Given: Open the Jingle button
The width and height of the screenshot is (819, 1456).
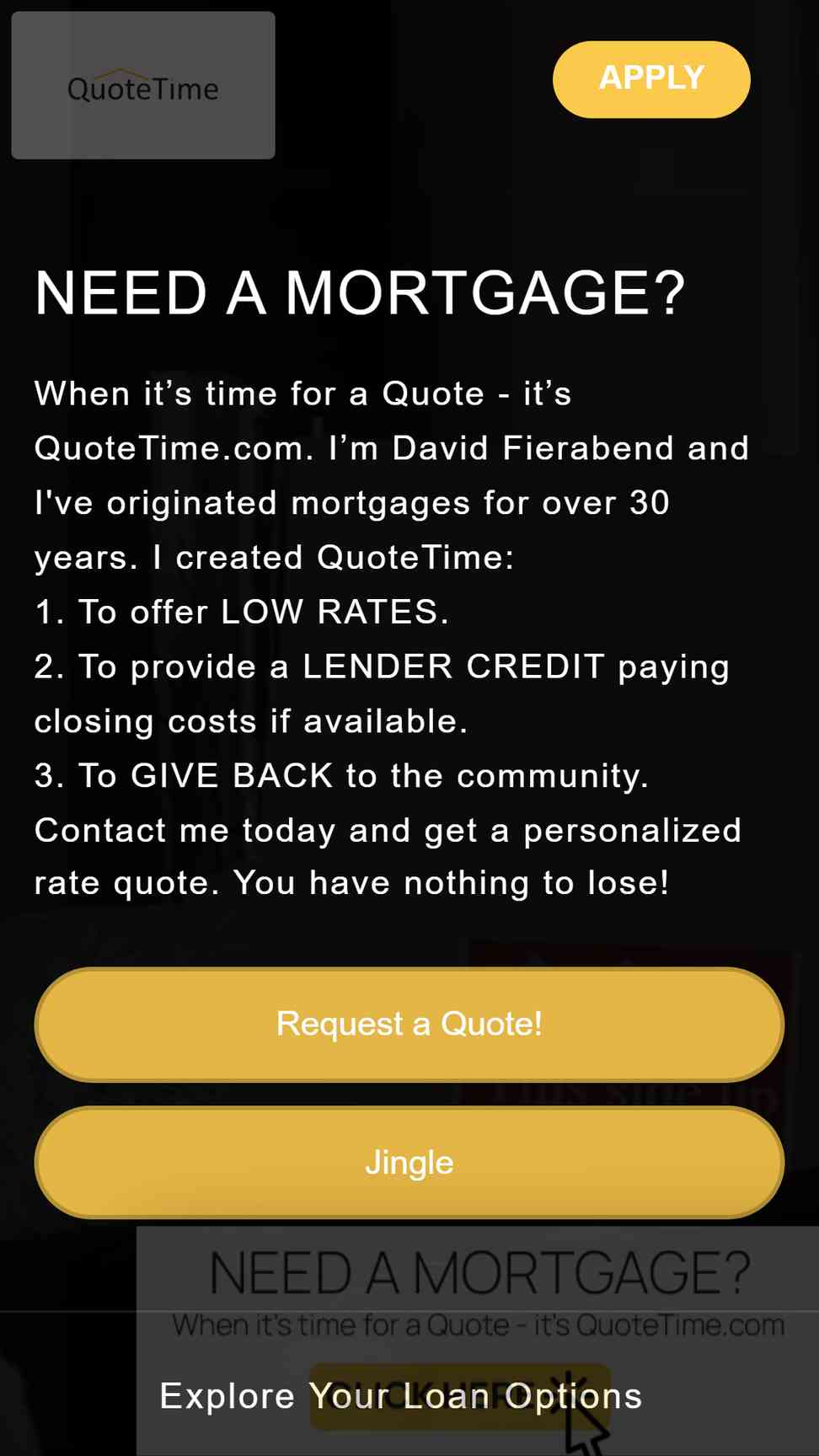Looking at the screenshot, I should 409,1163.
